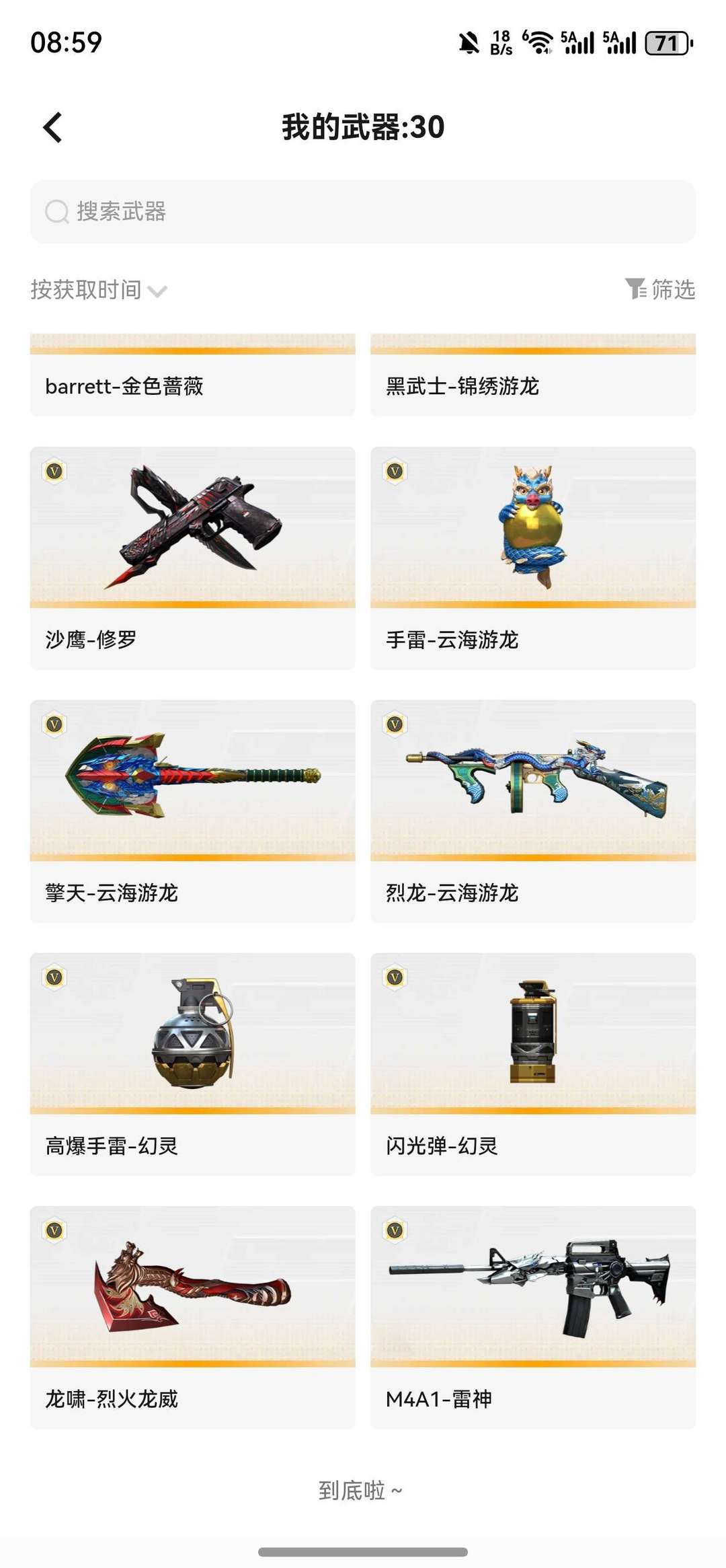Click the V badge on 擎天-云海游龙 card
The height and width of the screenshot is (1568, 726).
tap(54, 725)
